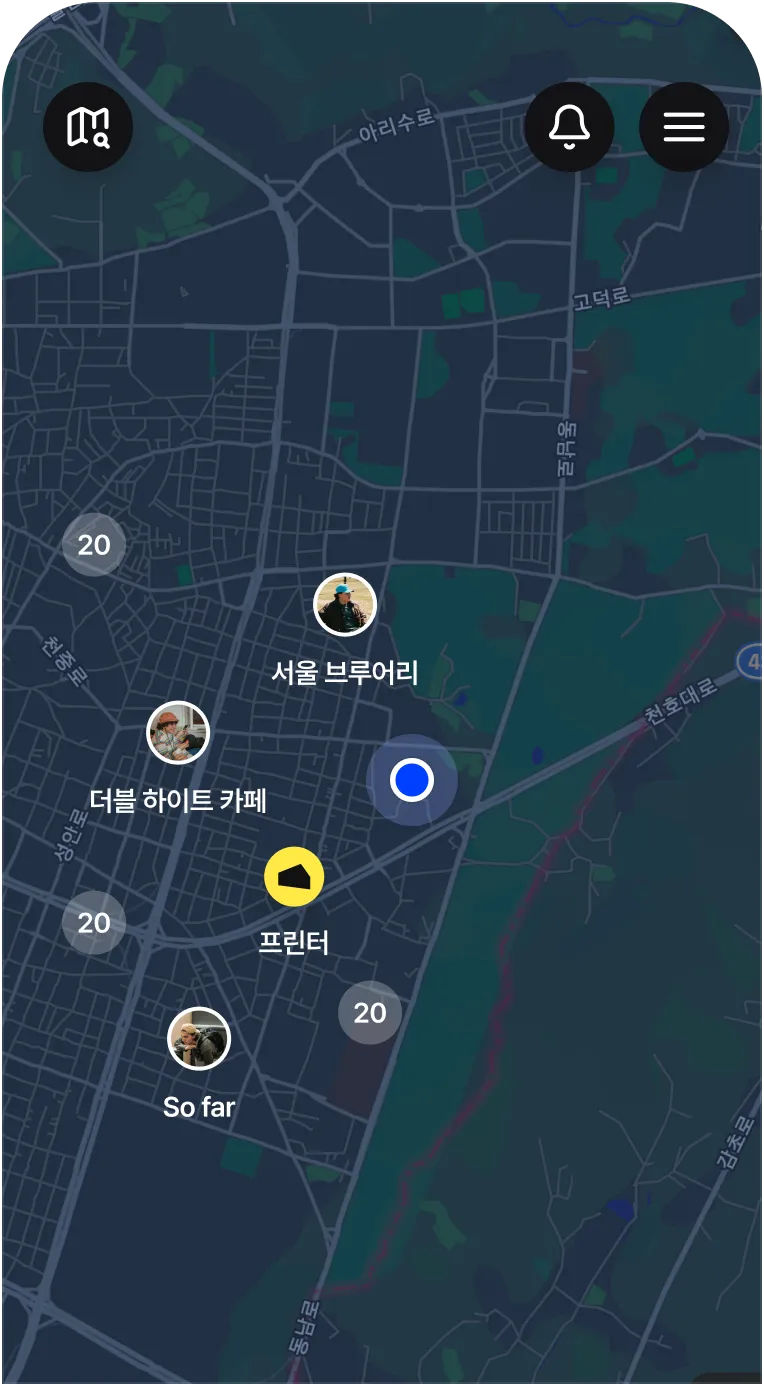Image resolution: width=764 pixels, height=1384 pixels.
Task: Expand the 20 cluster near 프린터
Action: (371, 1013)
